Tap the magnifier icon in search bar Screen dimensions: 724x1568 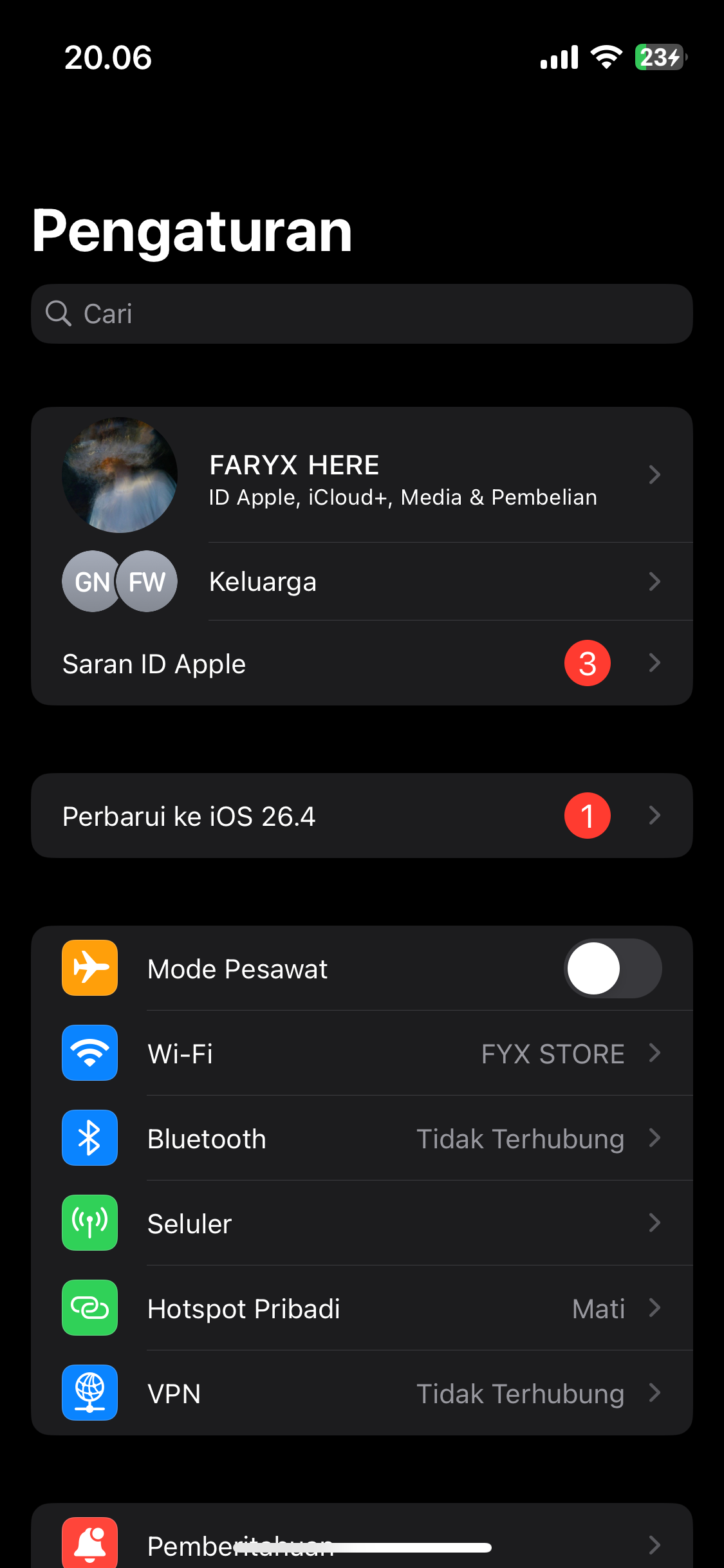pyautogui.click(x=59, y=313)
